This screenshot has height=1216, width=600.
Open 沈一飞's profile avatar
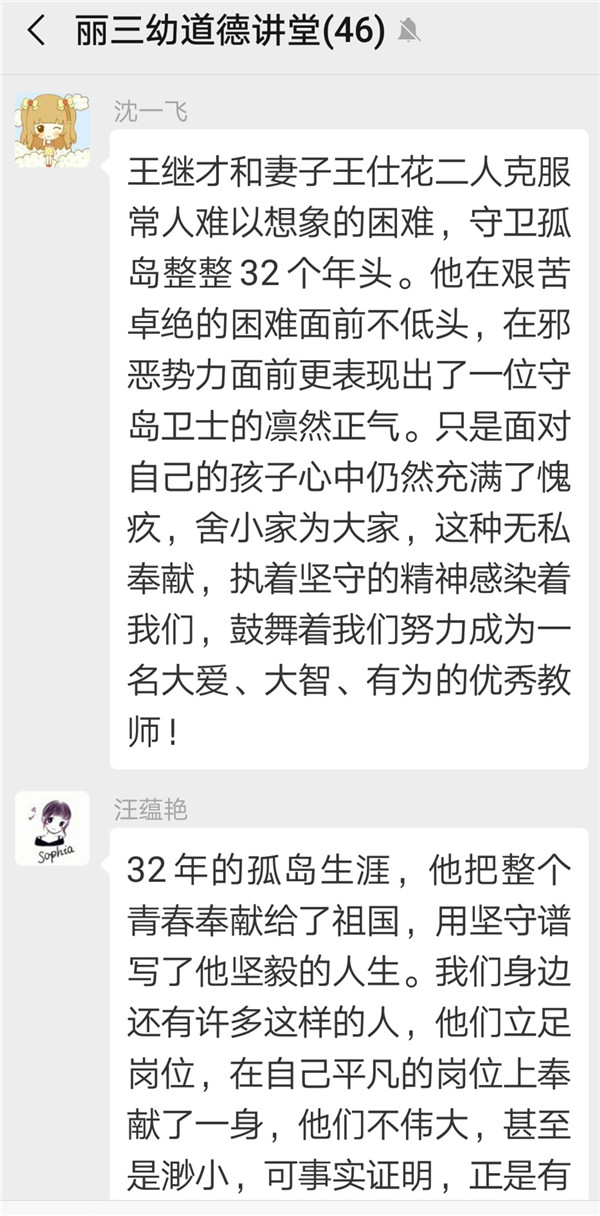[52, 129]
